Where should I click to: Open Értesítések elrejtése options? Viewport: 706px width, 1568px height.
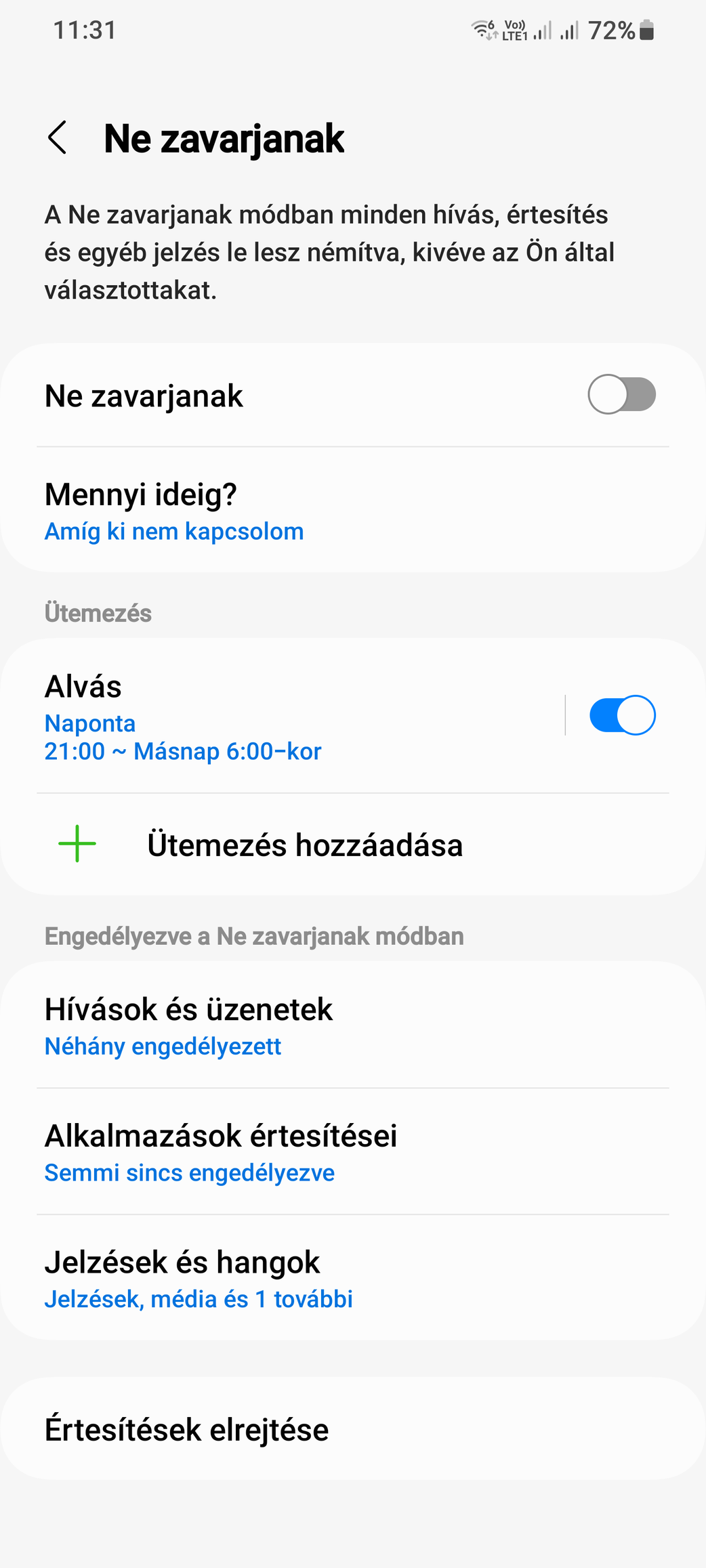pos(271,1429)
